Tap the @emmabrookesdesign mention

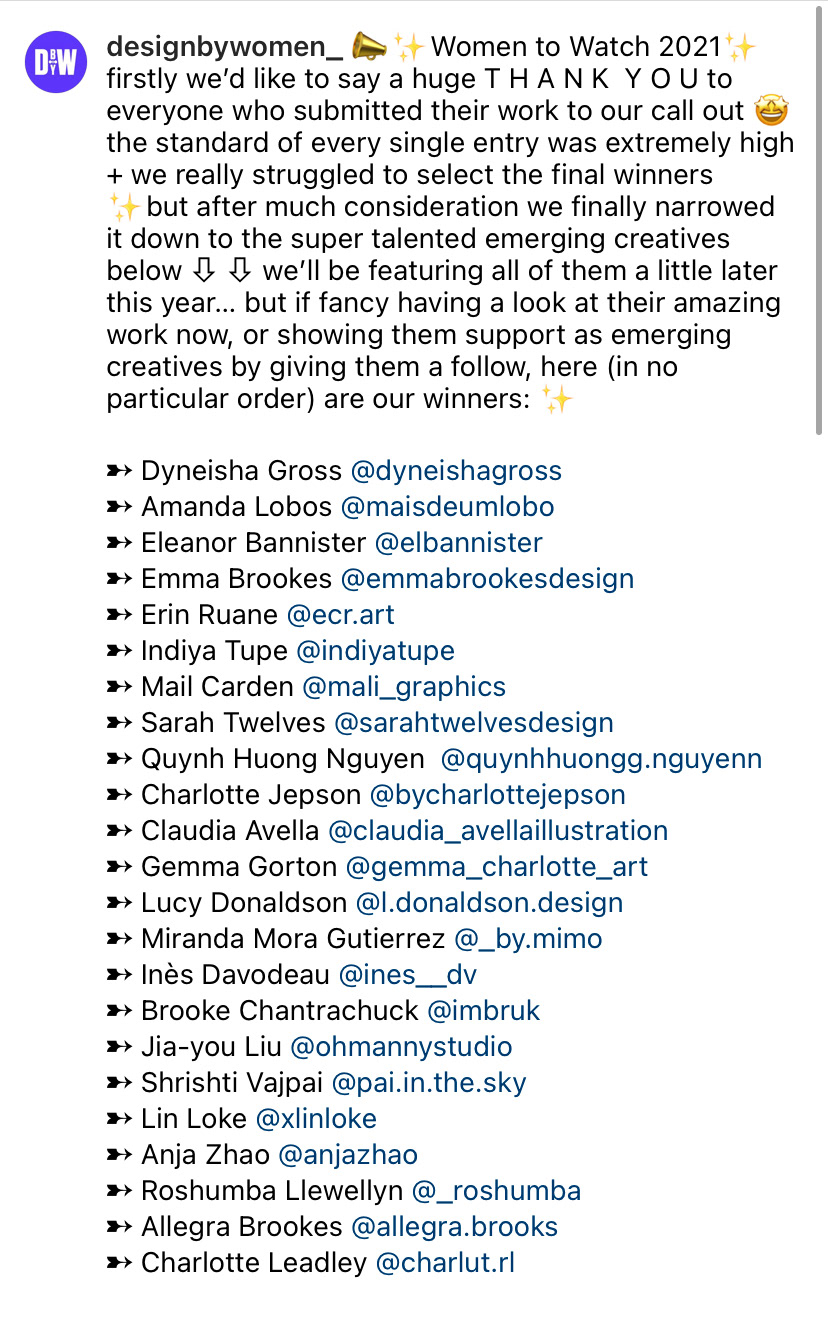(x=487, y=579)
